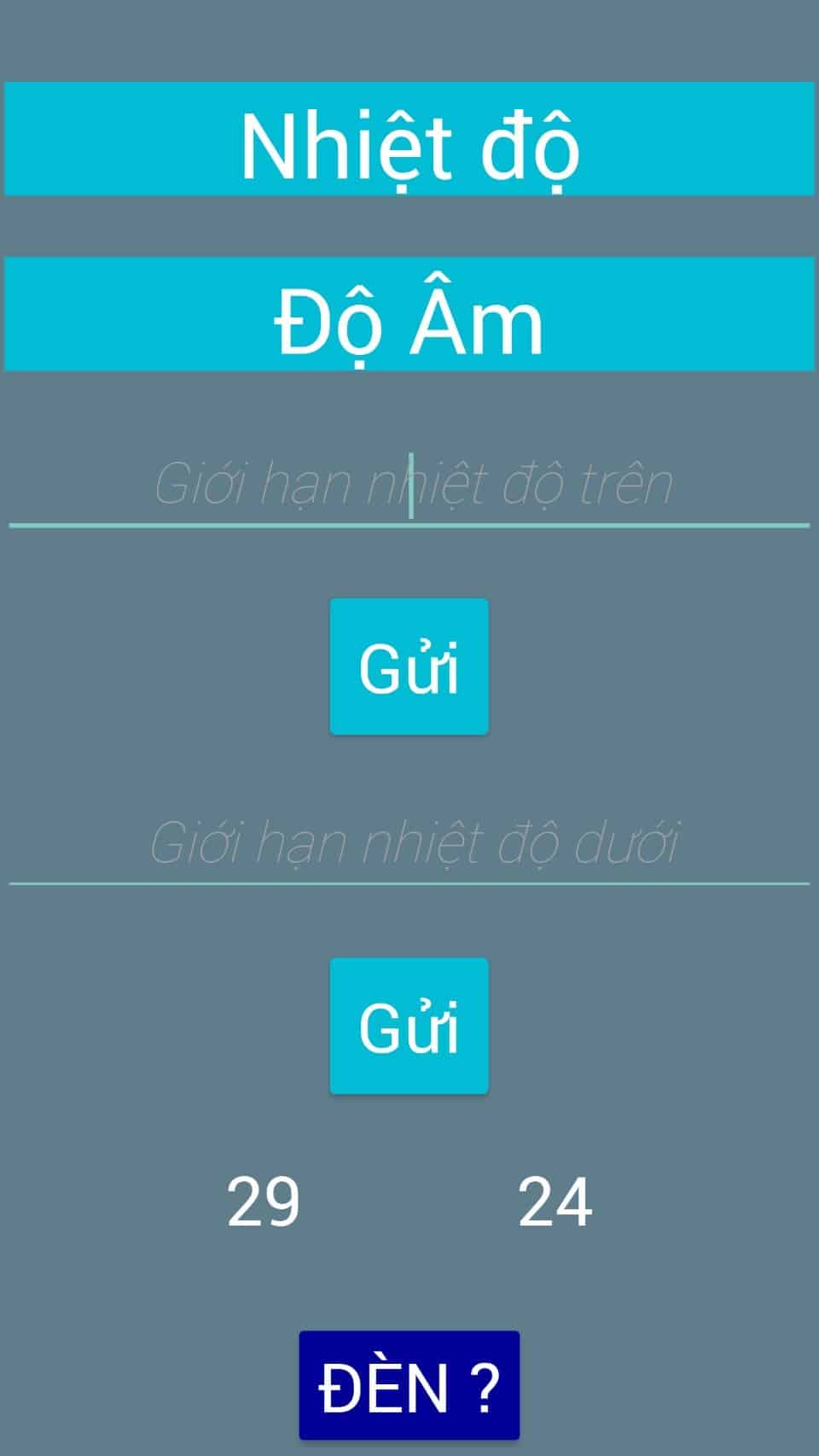Tap the Độ Ẩm button
Screen dimensions: 819x1456
tap(409, 314)
